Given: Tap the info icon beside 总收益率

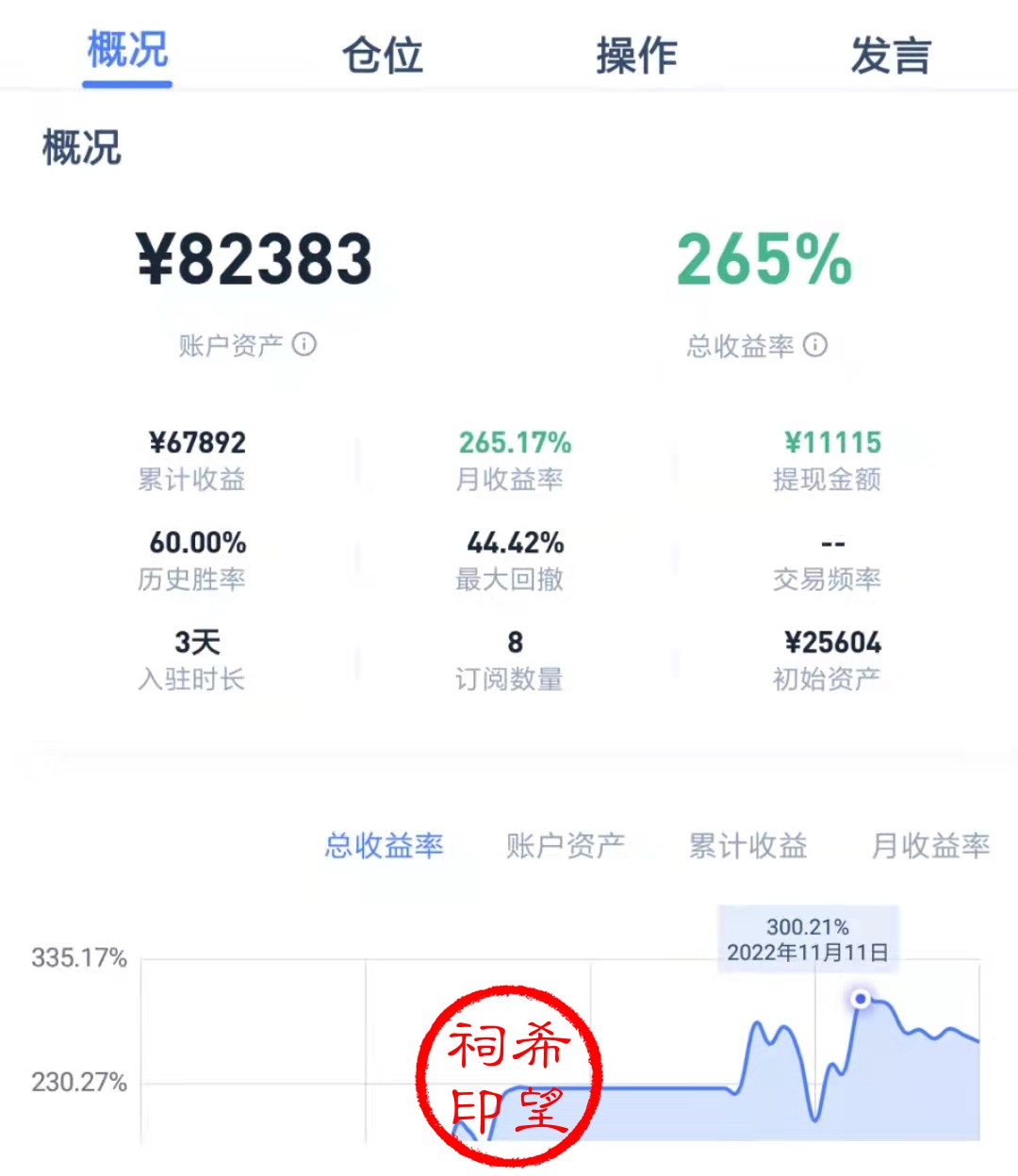Looking at the screenshot, I should click(815, 345).
